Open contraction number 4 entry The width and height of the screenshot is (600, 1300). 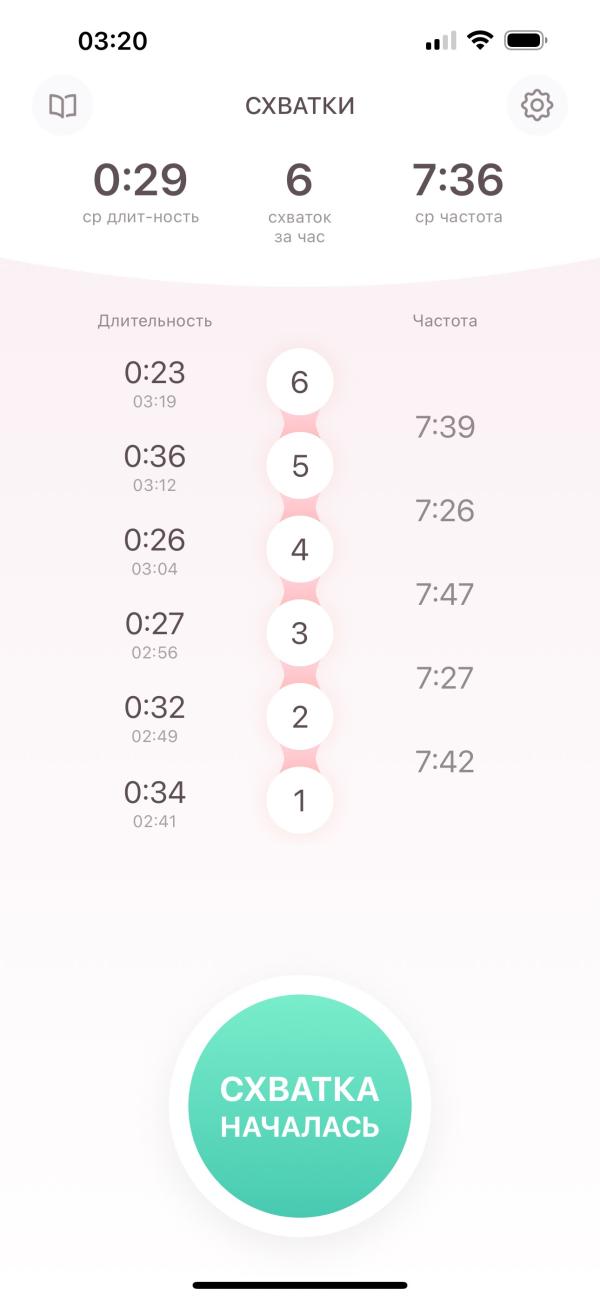pos(300,550)
